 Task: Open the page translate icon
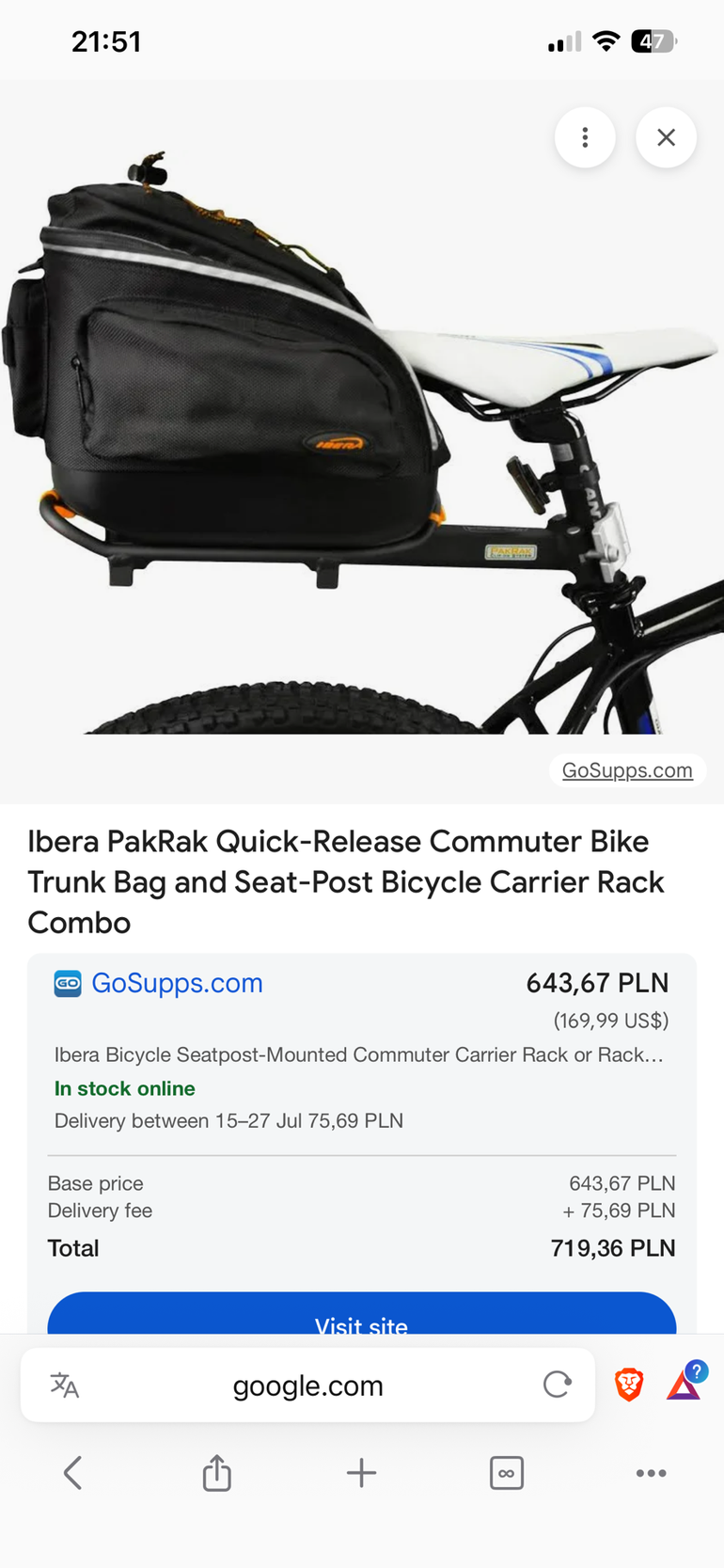pos(64,1385)
